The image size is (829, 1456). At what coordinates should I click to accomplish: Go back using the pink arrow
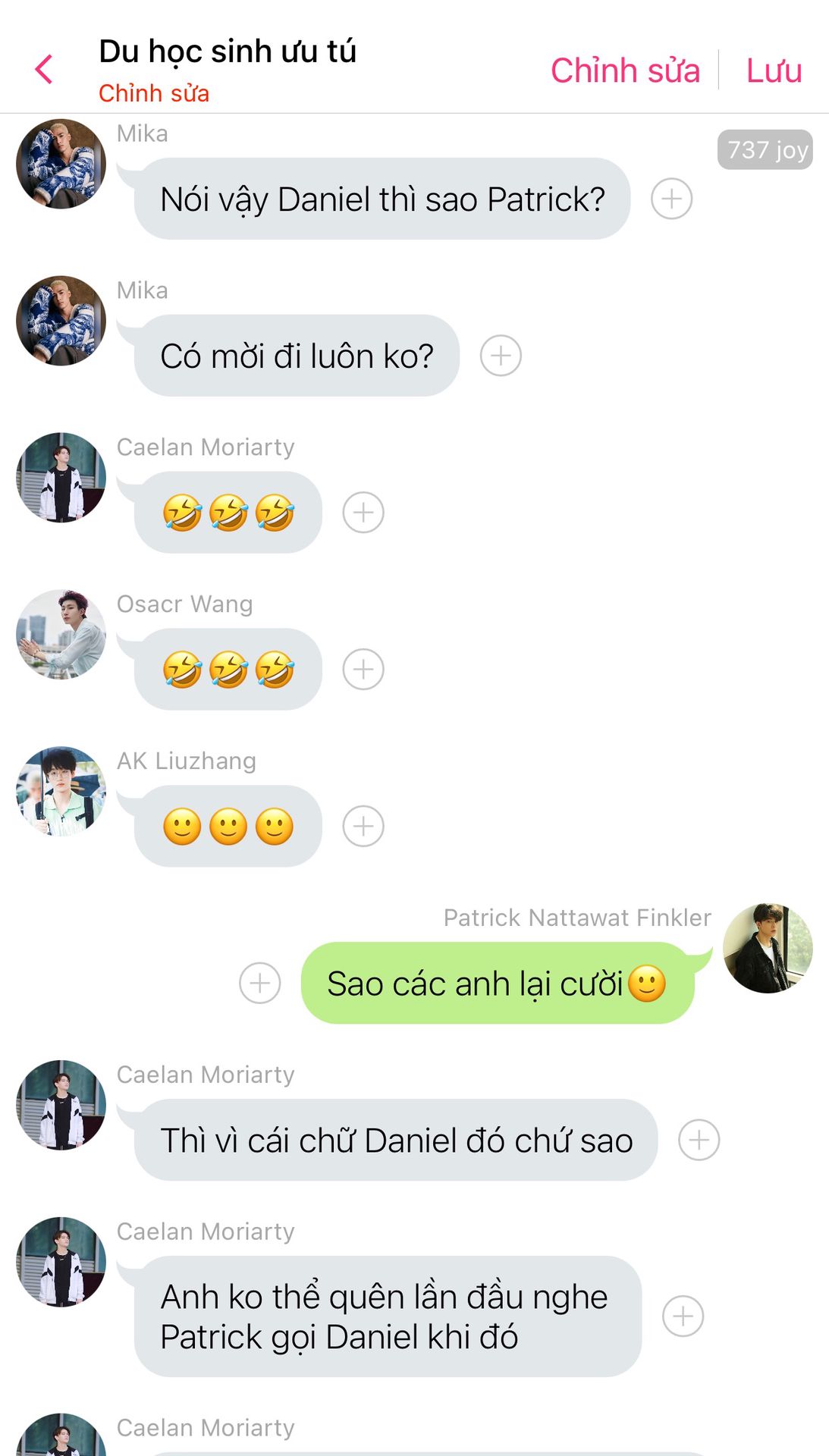tap(44, 70)
